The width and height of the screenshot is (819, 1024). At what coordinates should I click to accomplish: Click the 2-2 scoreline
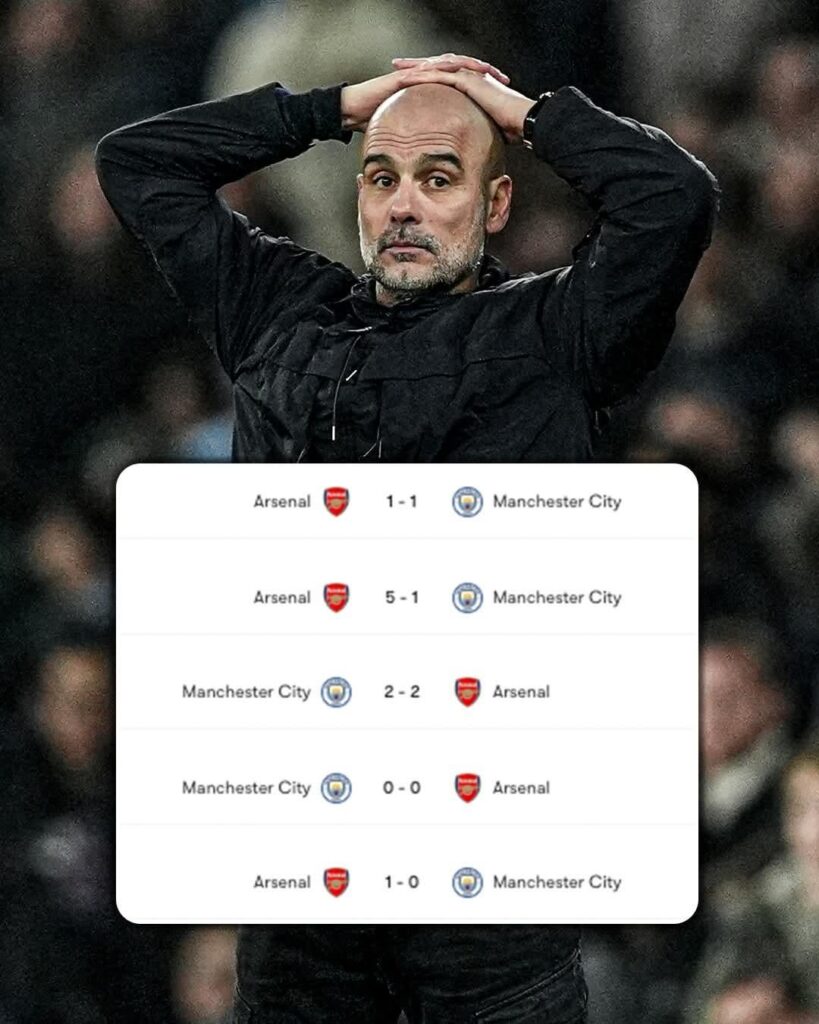(x=401, y=692)
